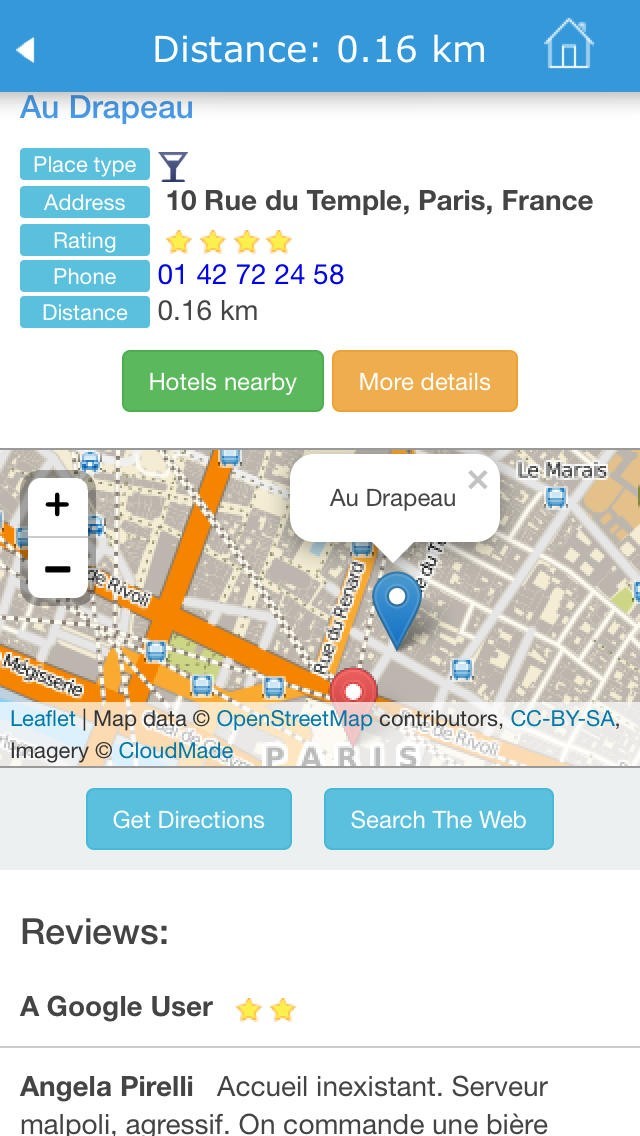Open the CloudMade link

pyautogui.click(x=175, y=750)
